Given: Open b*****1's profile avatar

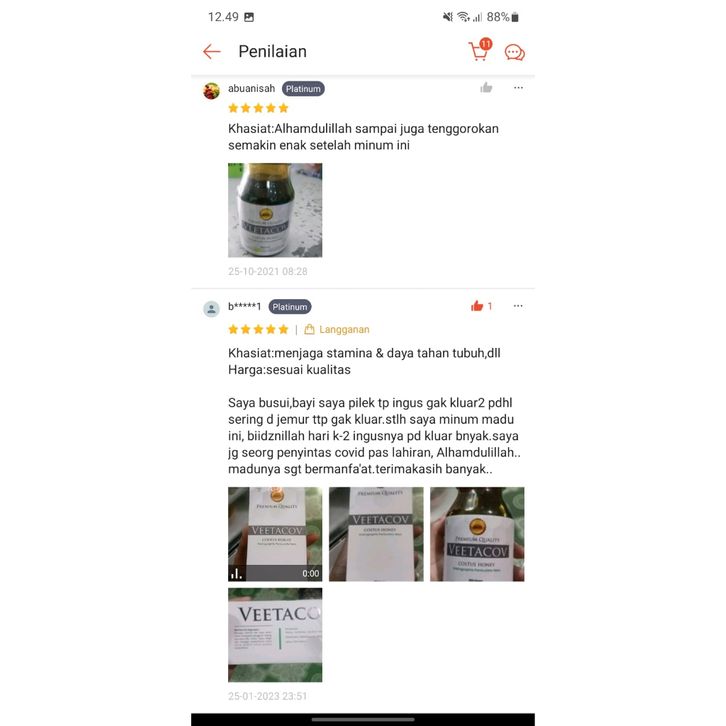Looking at the screenshot, I should pos(211,308).
